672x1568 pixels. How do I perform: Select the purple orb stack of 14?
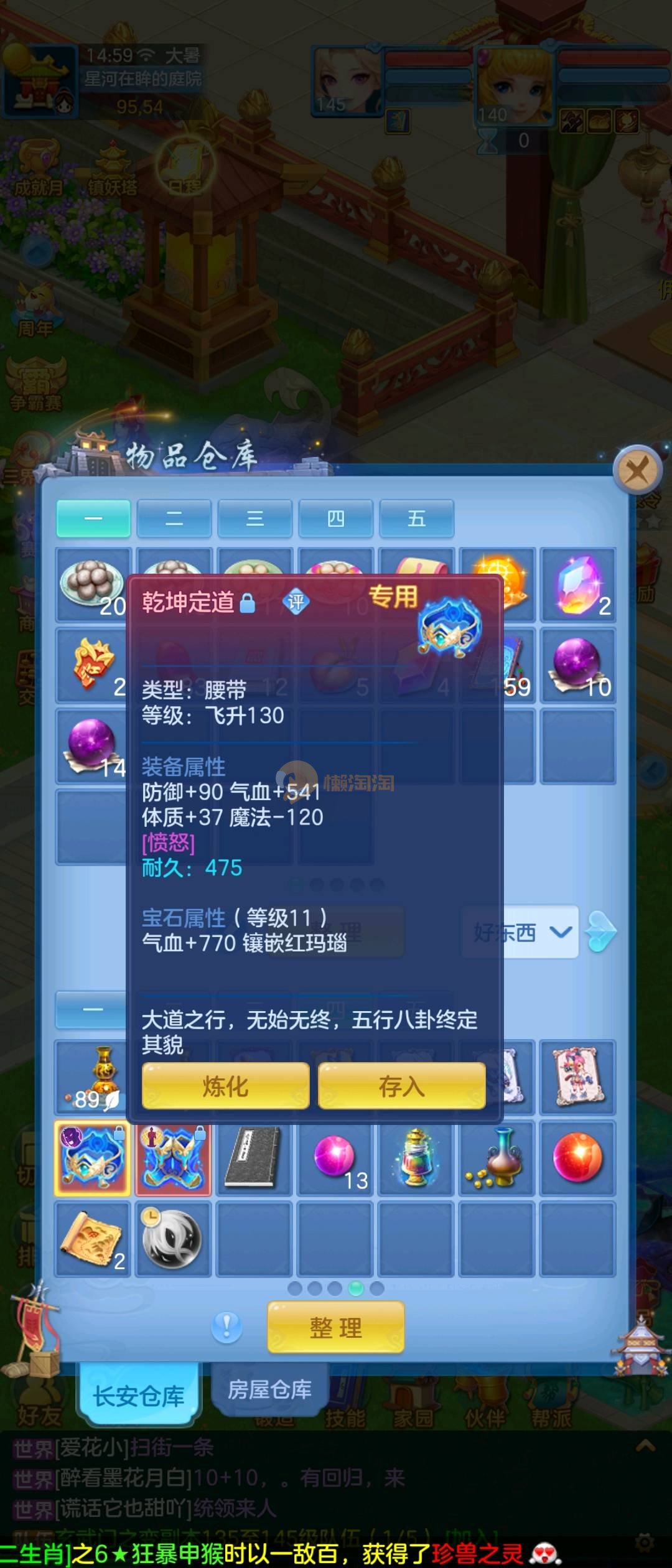click(93, 745)
